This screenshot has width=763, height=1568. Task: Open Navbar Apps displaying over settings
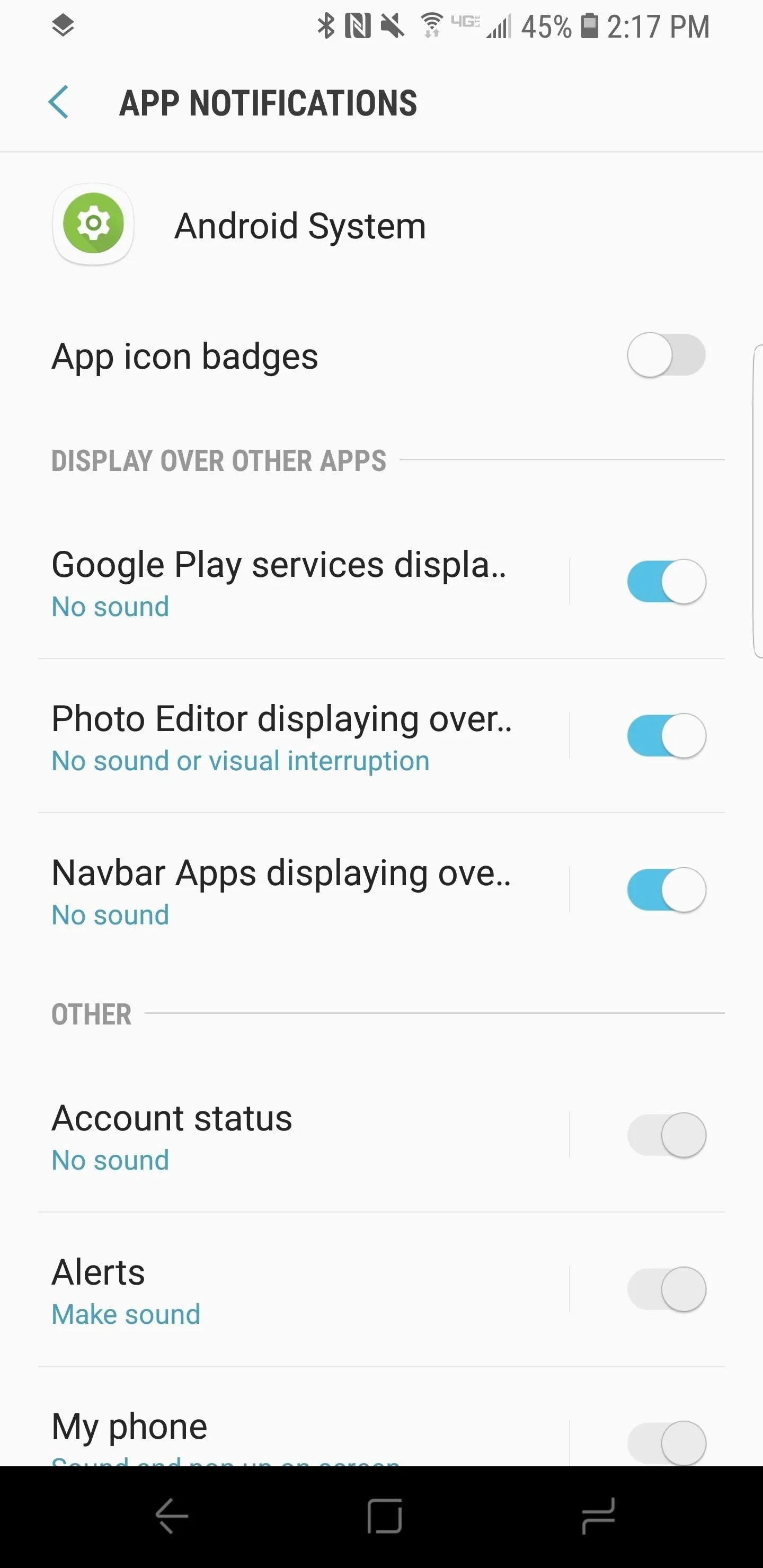(x=303, y=890)
